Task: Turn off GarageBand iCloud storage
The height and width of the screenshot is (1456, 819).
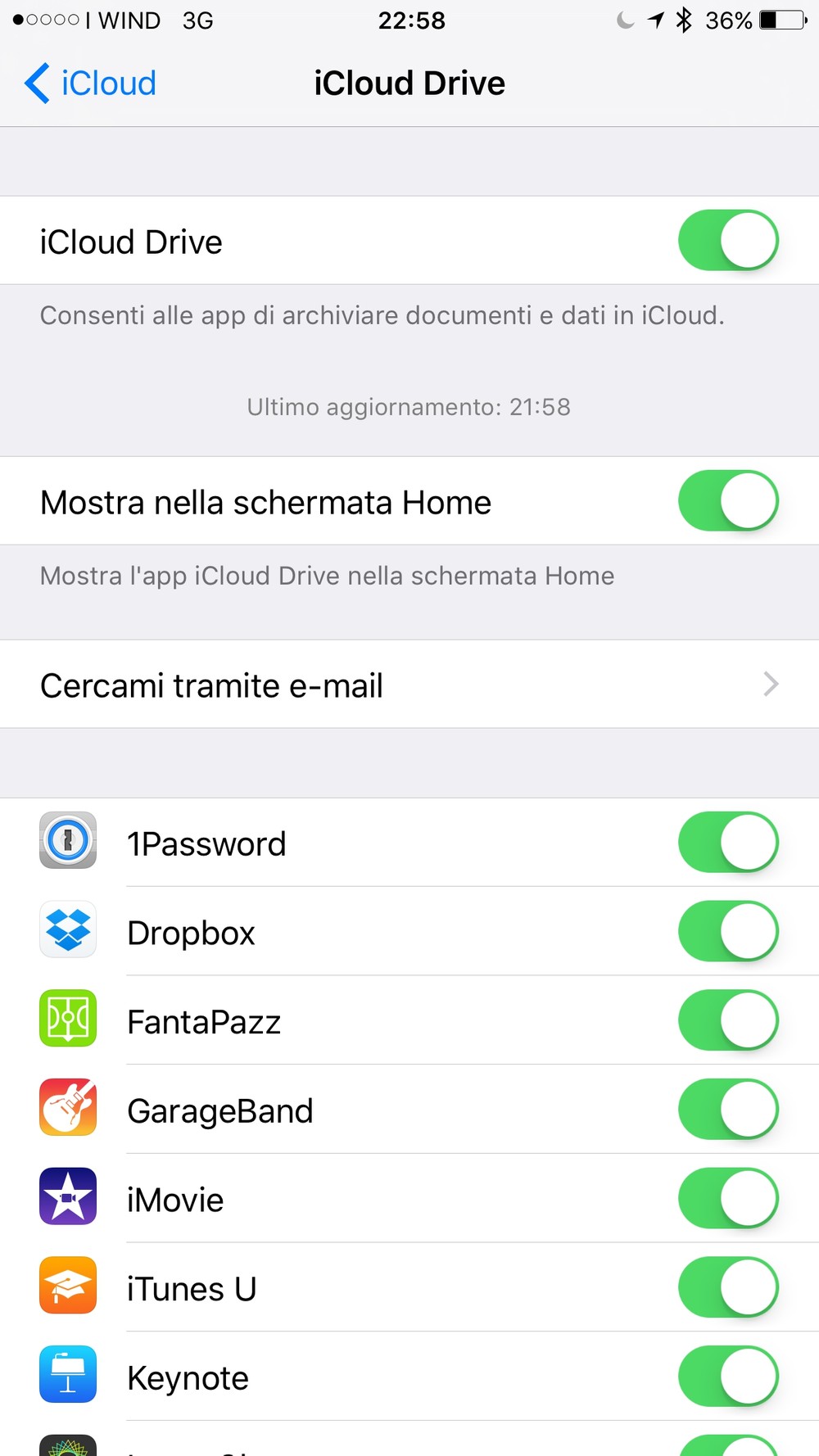Action: click(x=727, y=1110)
